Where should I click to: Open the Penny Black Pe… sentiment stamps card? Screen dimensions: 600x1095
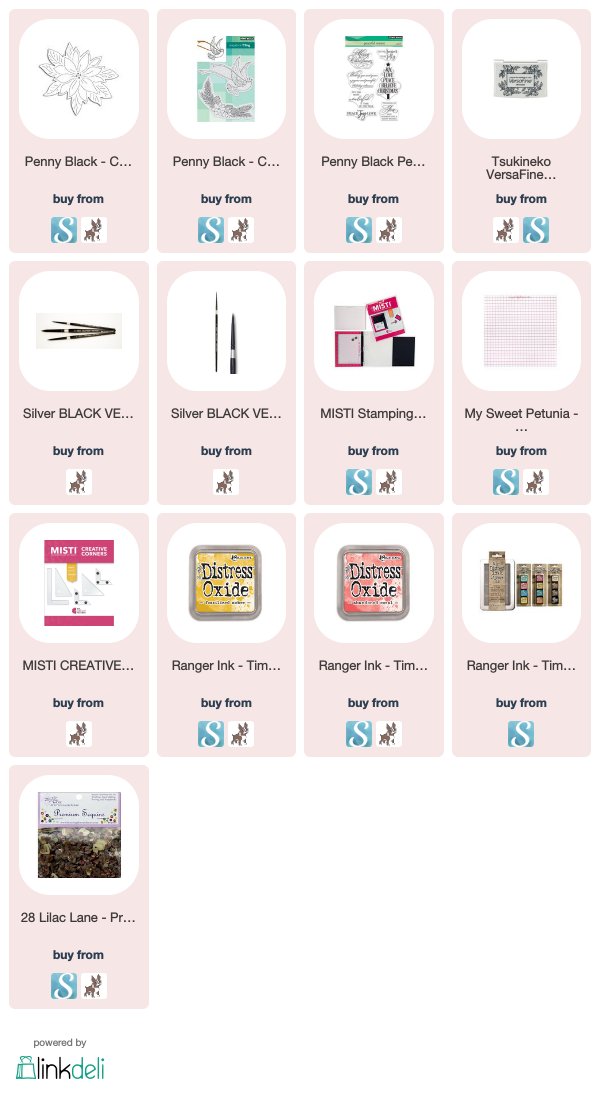374,131
